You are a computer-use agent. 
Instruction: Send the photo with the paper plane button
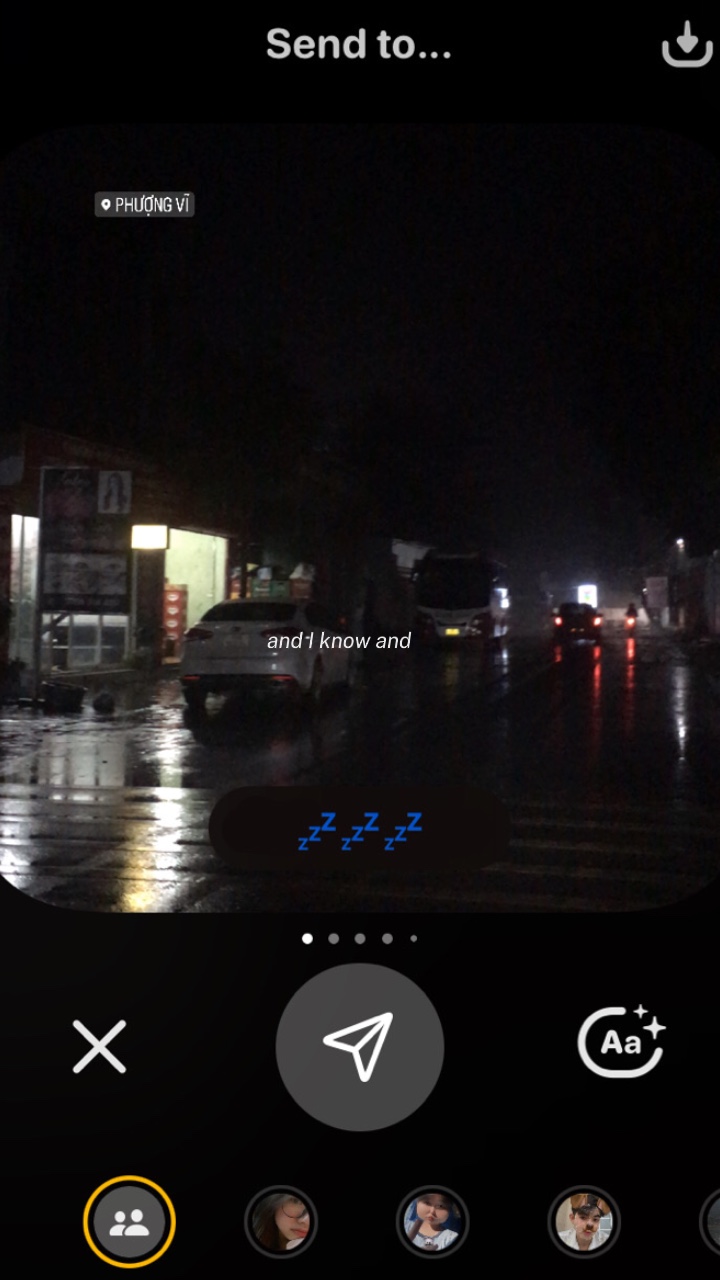pos(360,1047)
